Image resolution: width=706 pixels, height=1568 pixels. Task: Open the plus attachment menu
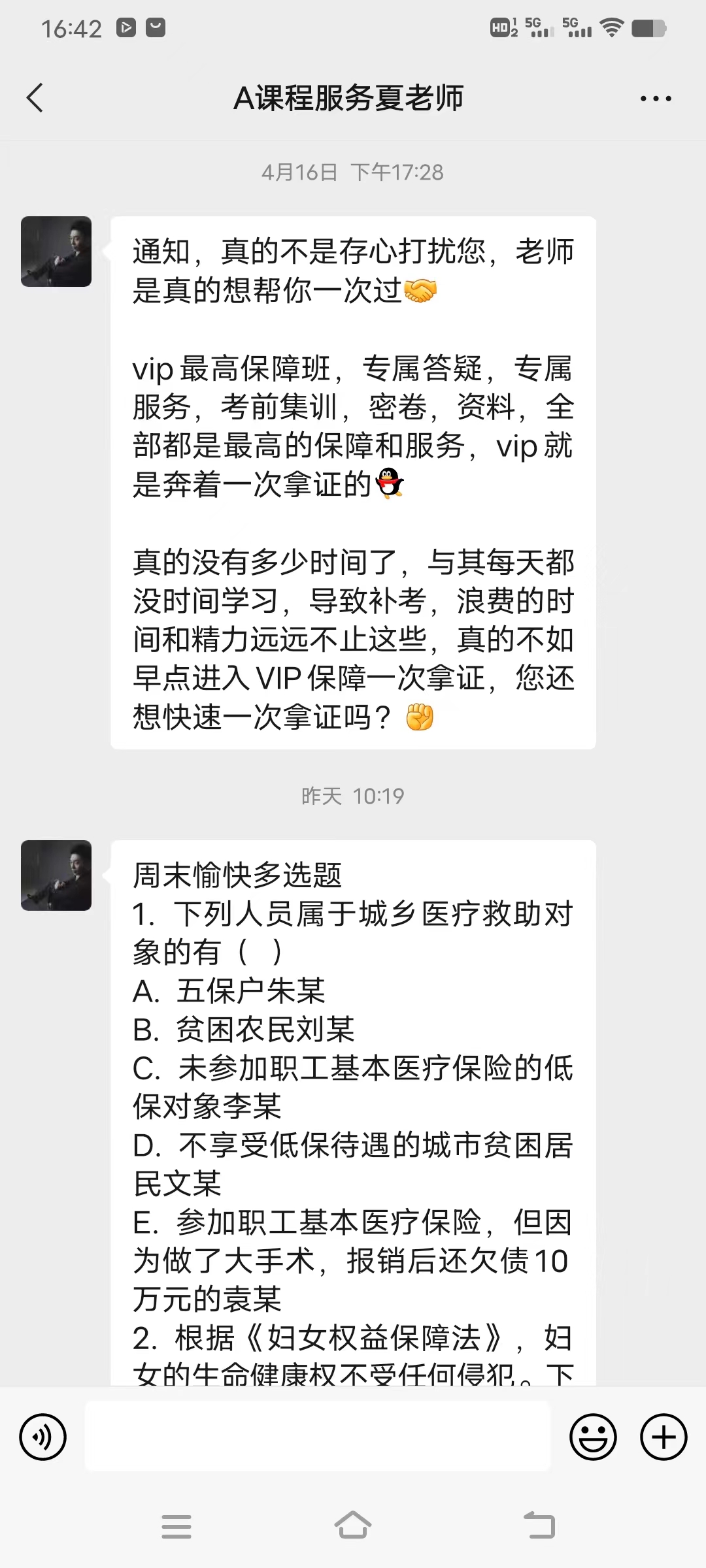pos(664,1437)
